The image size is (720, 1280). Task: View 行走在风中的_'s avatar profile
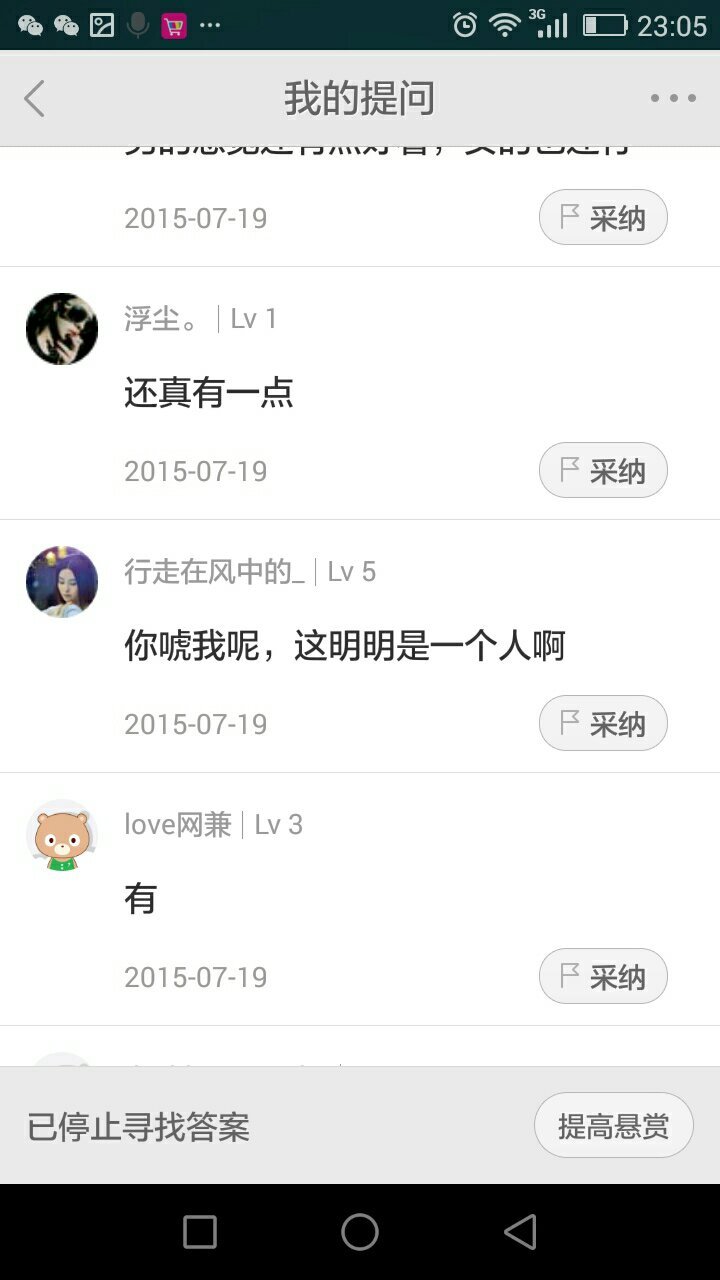(62, 582)
